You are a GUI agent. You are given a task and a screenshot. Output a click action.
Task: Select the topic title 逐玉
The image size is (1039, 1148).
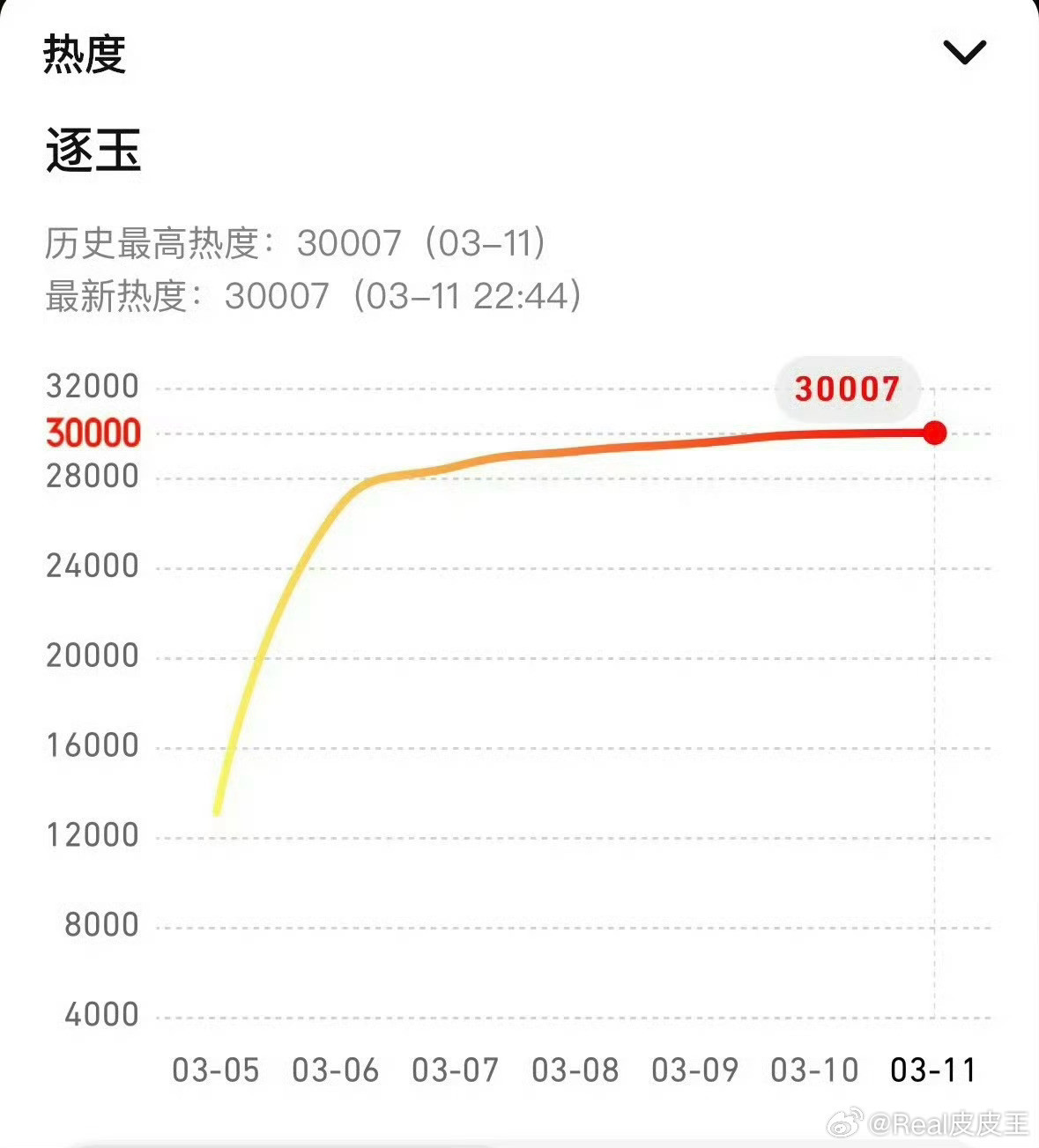[93, 150]
